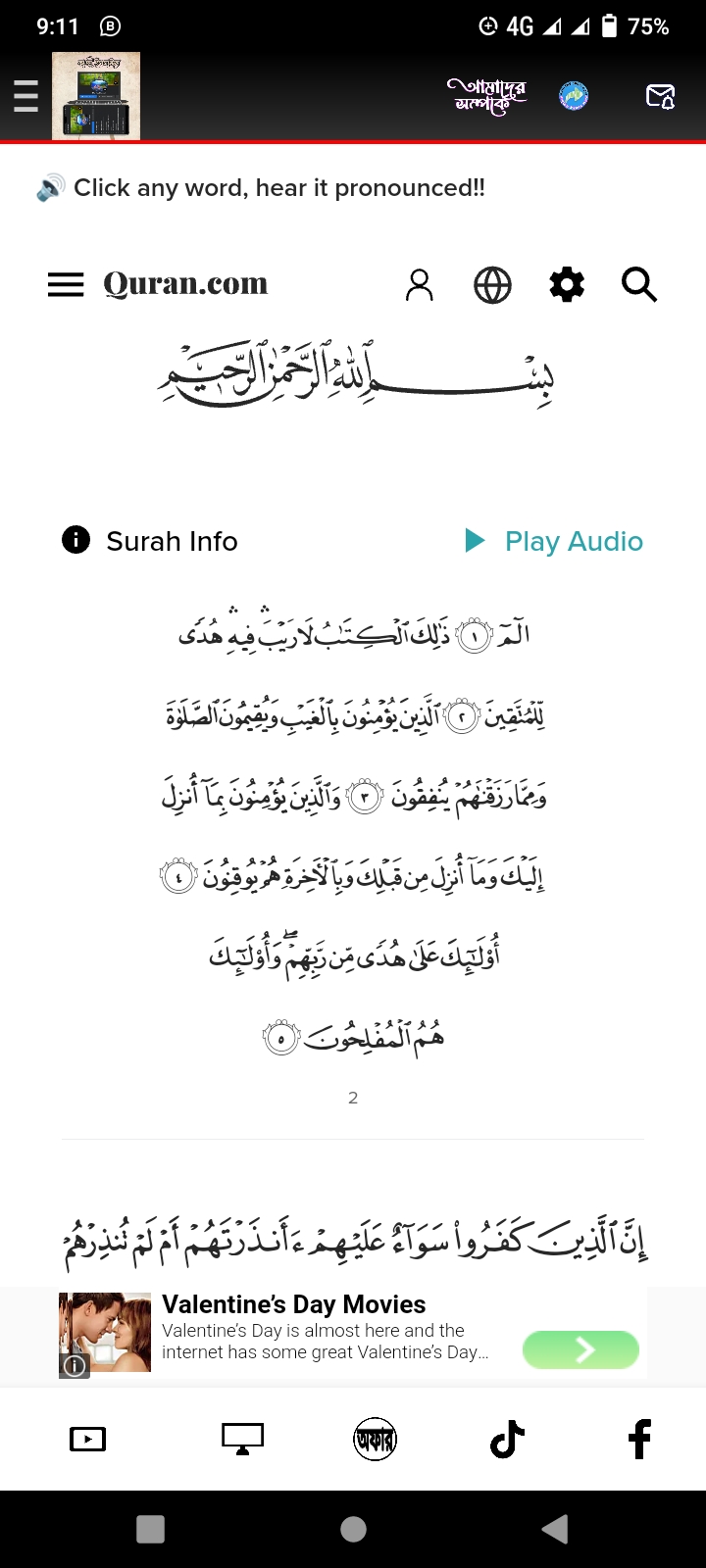This screenshot has height=1568, width=706.
Task: Open the screen monitor tab in bottom bar
Action: 242,1439
